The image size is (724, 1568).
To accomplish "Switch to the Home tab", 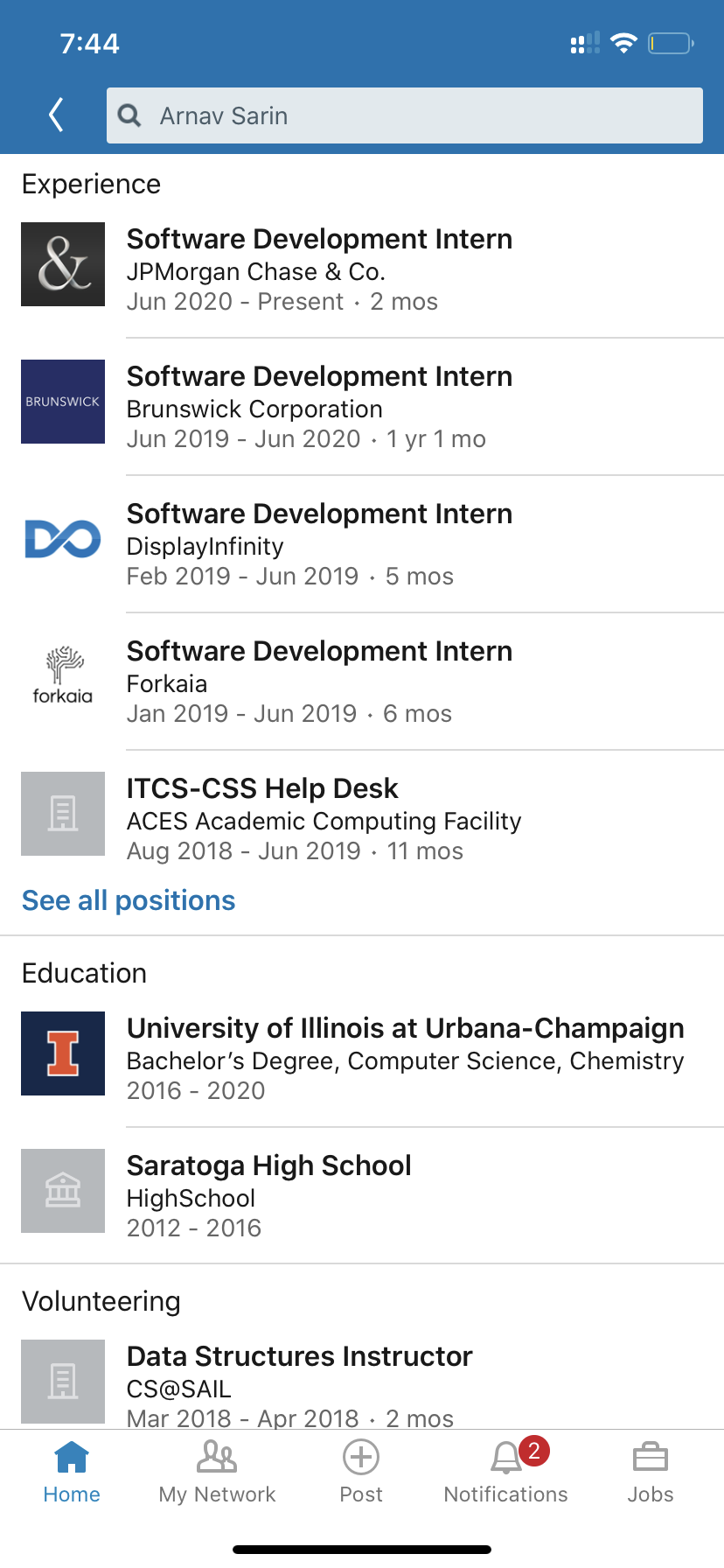I will [72, 1473].
